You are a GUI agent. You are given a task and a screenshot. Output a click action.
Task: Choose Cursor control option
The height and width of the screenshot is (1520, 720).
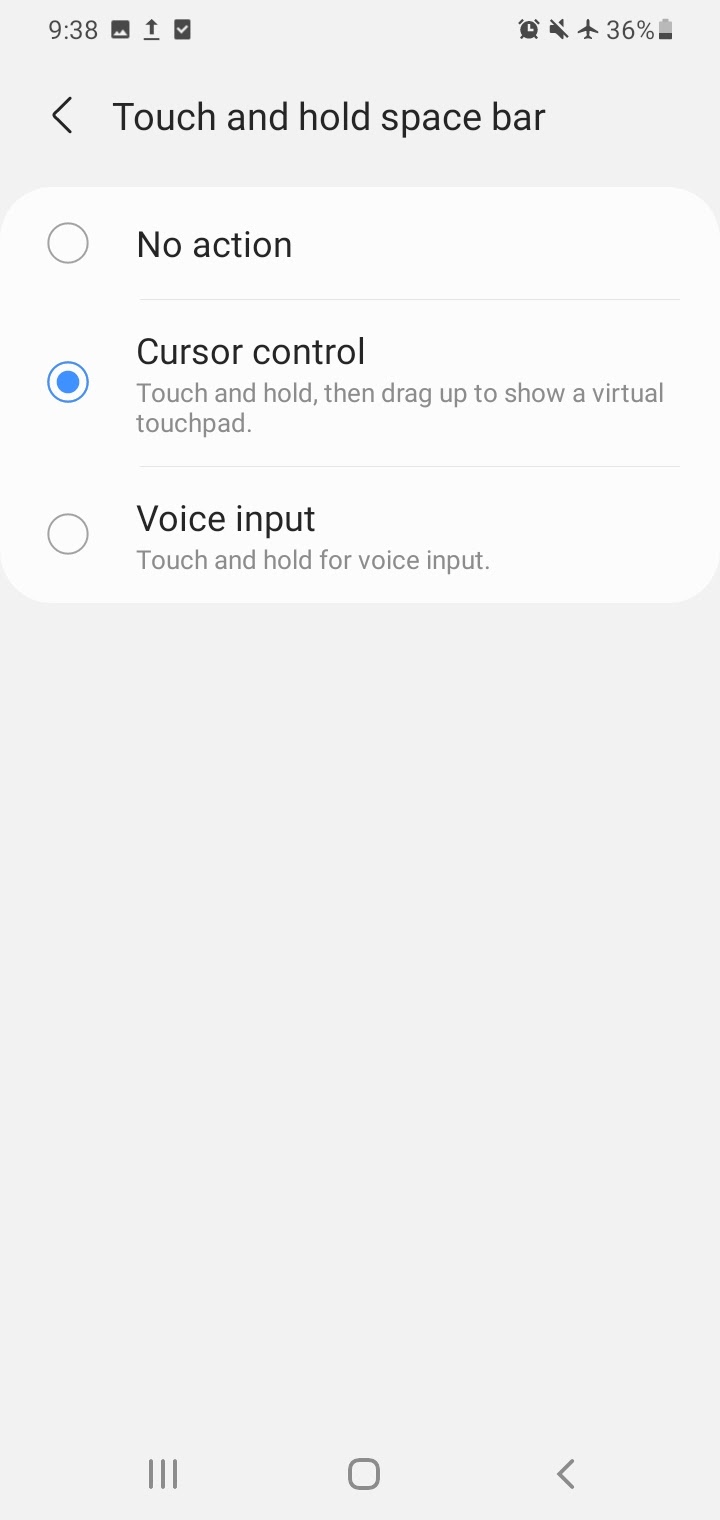pyautogui.click(x=360, y=383)
